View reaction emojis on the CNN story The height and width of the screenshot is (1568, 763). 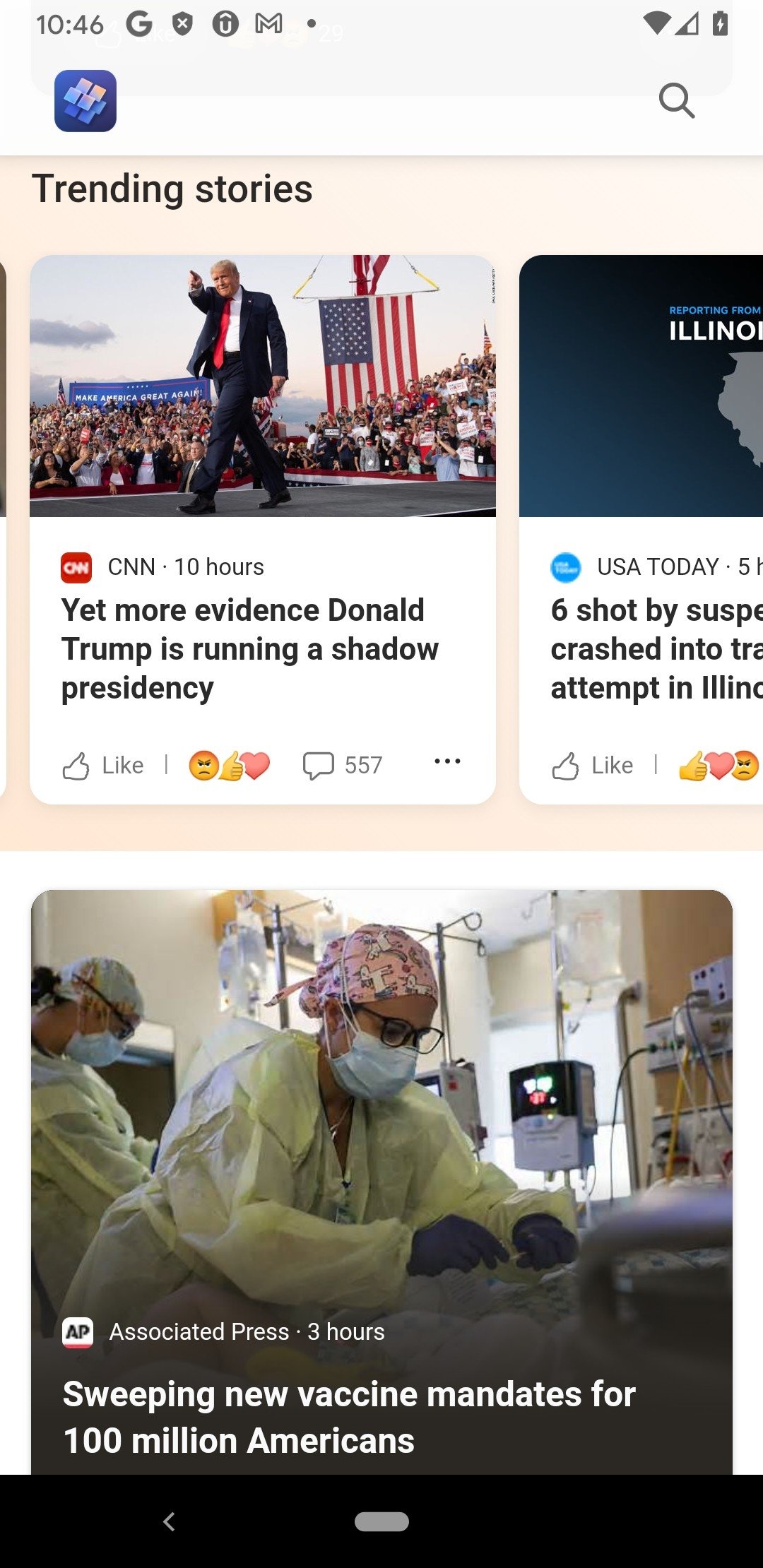[x=230, y=766]
